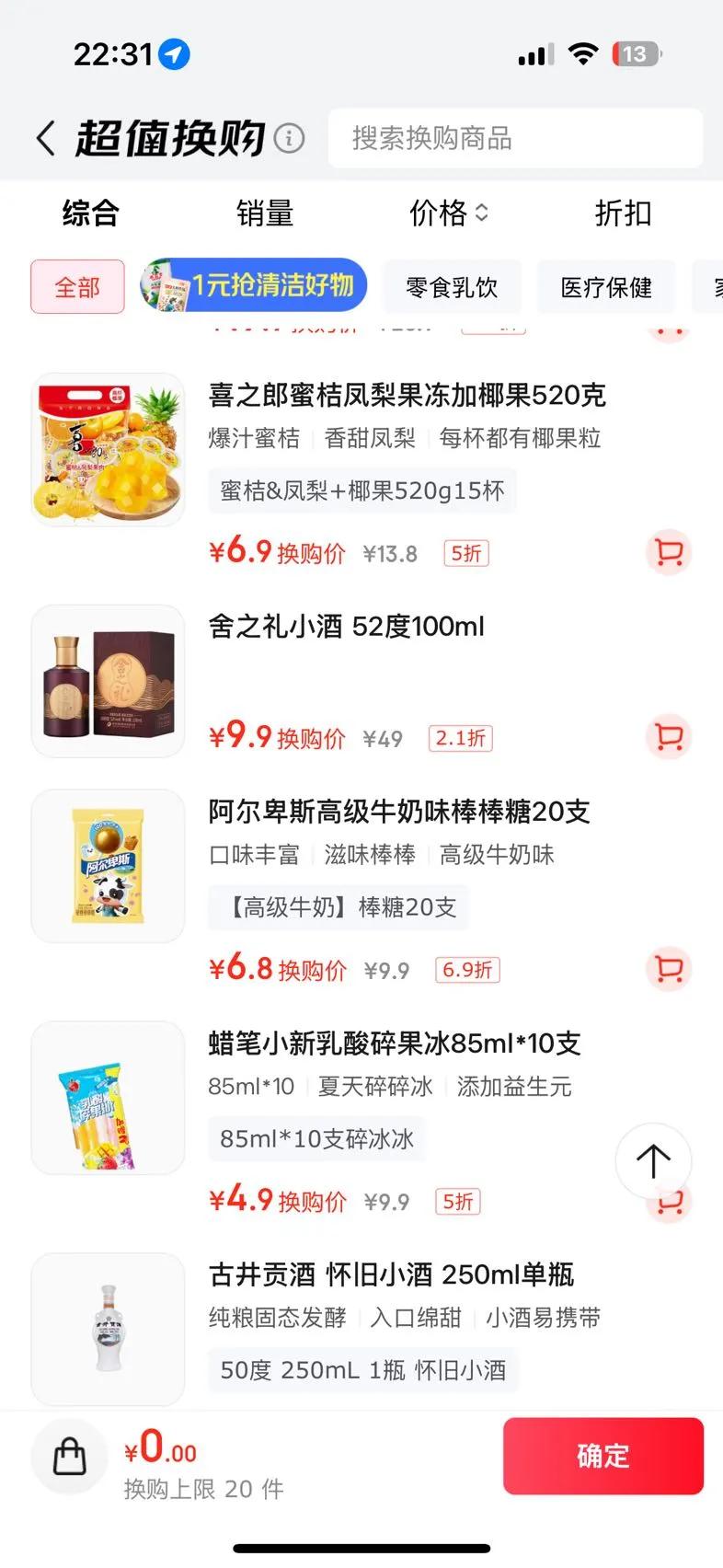View the 喜之郎 jelly product thumbnail
The width and height of the screenshot is (723, 1568).
click(x=107, y=449)
